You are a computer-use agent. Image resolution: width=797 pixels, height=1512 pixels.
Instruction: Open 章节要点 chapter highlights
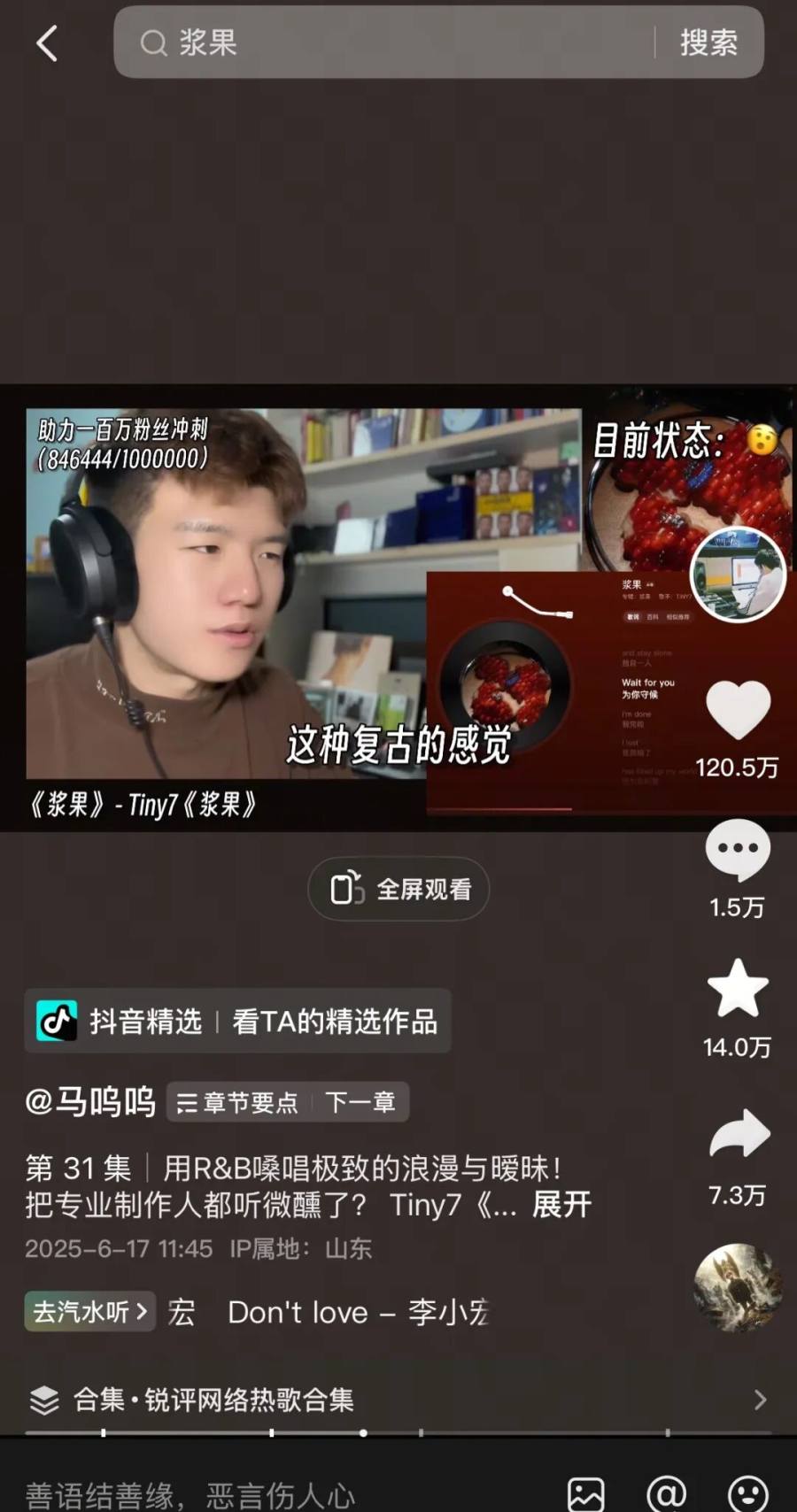click(x=238, y=1102)
